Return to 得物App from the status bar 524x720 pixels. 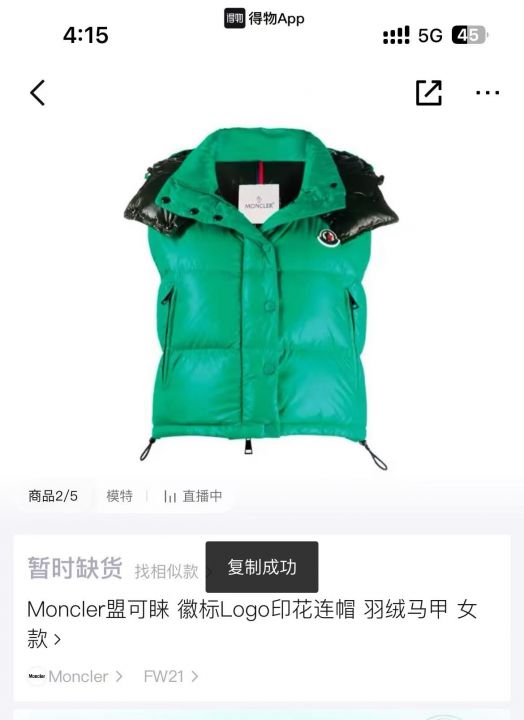(264, 18)
